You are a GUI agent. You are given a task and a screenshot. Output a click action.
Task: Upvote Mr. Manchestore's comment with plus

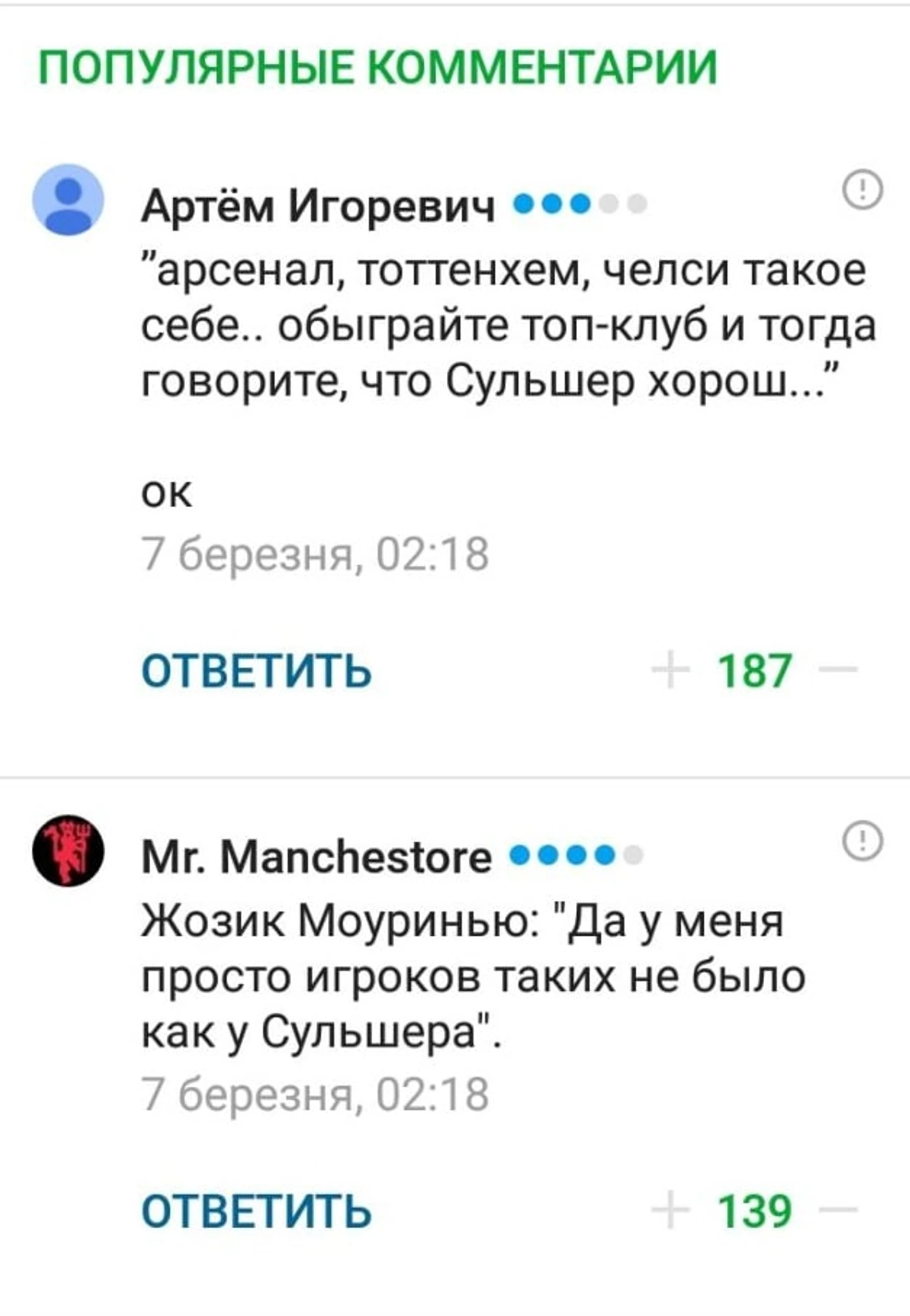(670, 1209)
